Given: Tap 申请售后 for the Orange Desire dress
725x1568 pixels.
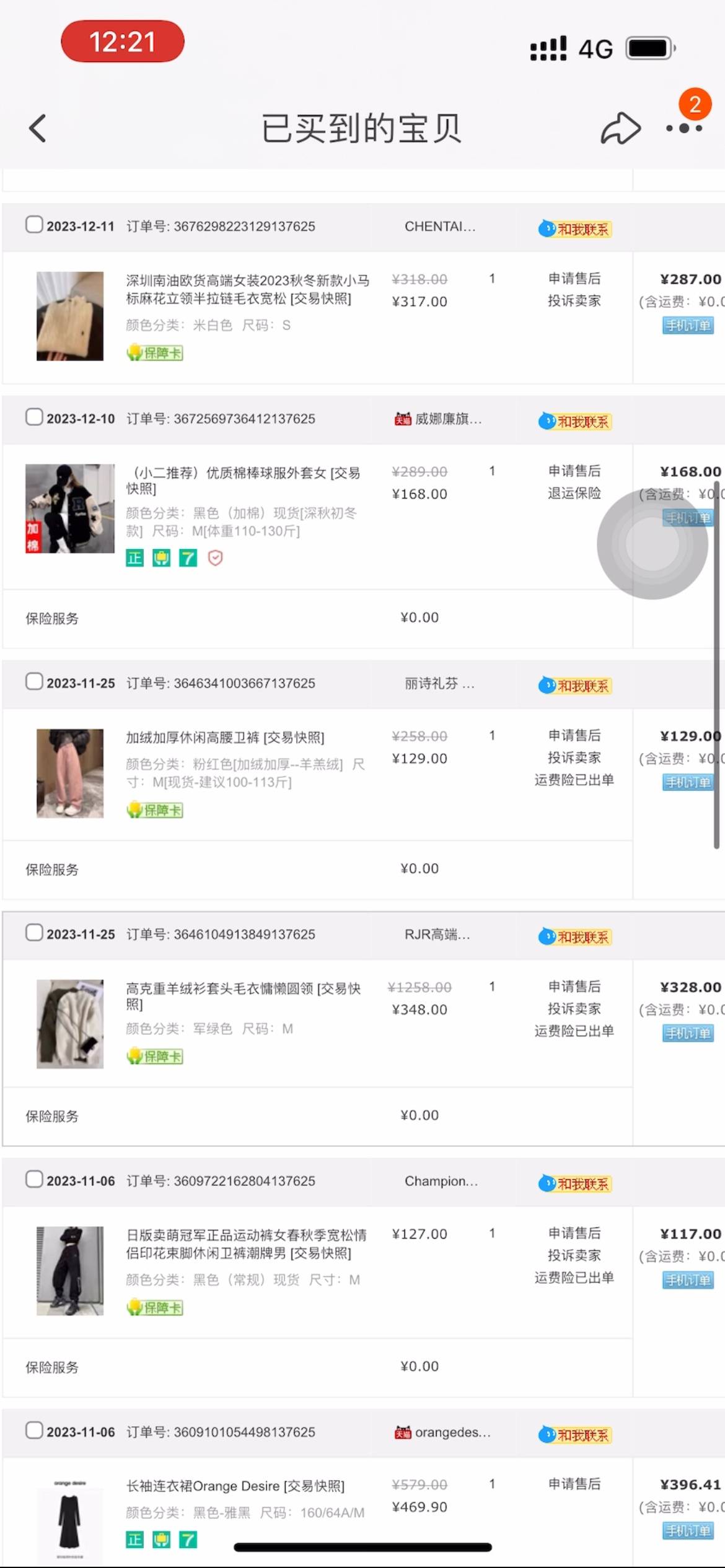Looking at the screenshot, I should point(574,1484).
